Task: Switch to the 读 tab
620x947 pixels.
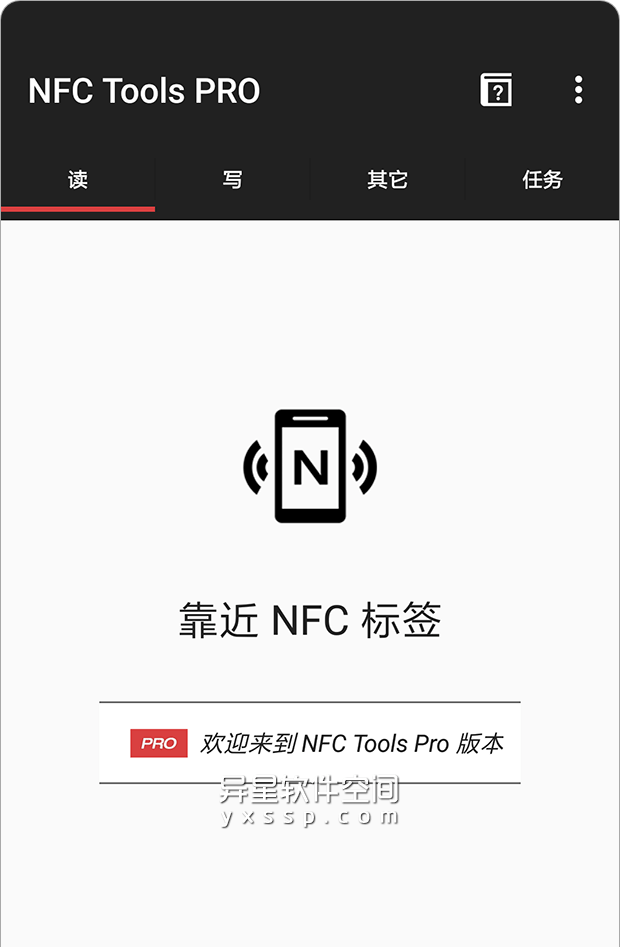Action: [x=78, y=180]
